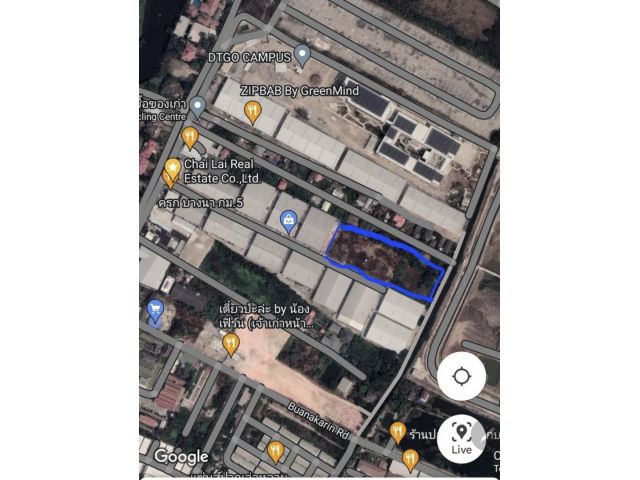Center map on my current location
Image resolution: width=640 pixels, height=480 pixels.
pyautogui.click(x=461, y=376)
